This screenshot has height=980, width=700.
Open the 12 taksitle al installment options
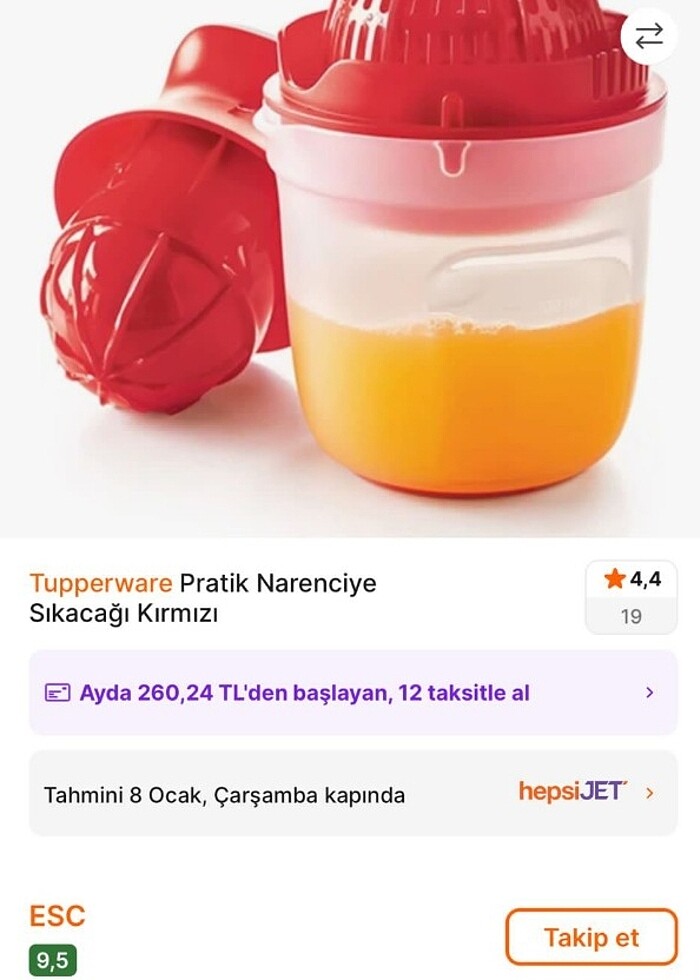pos(353,693)
